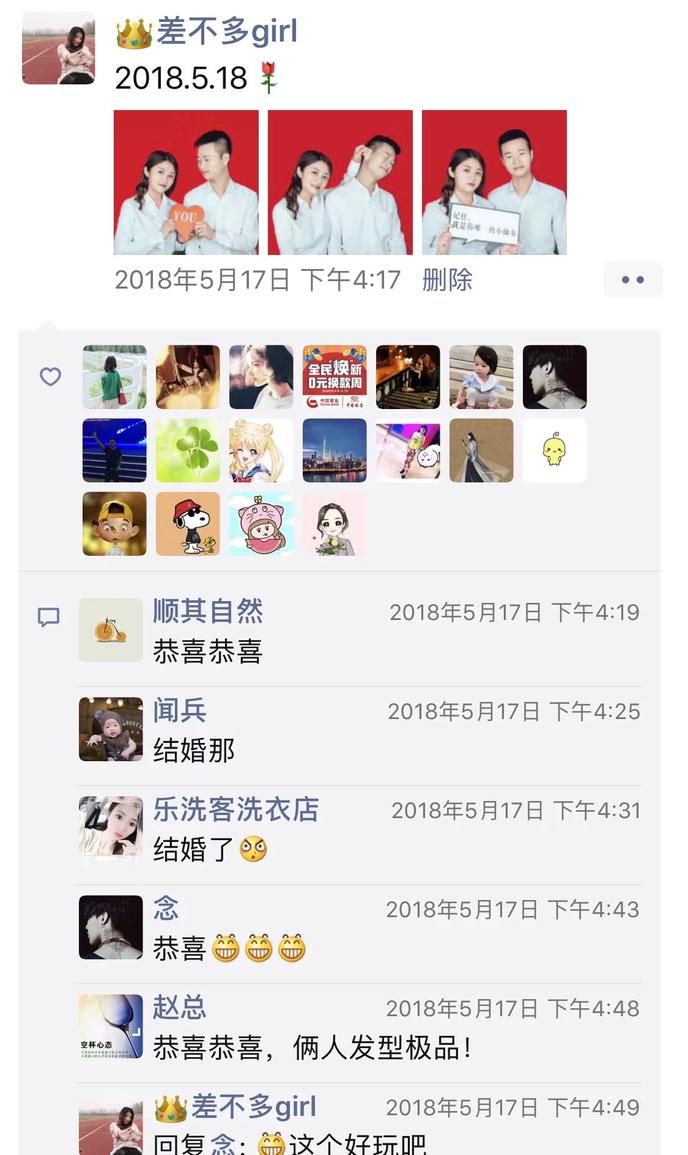Open liker with Sailor Moon avatar
The height and width of the screenshot is (1155, 688).
click(x=261, y=450)
